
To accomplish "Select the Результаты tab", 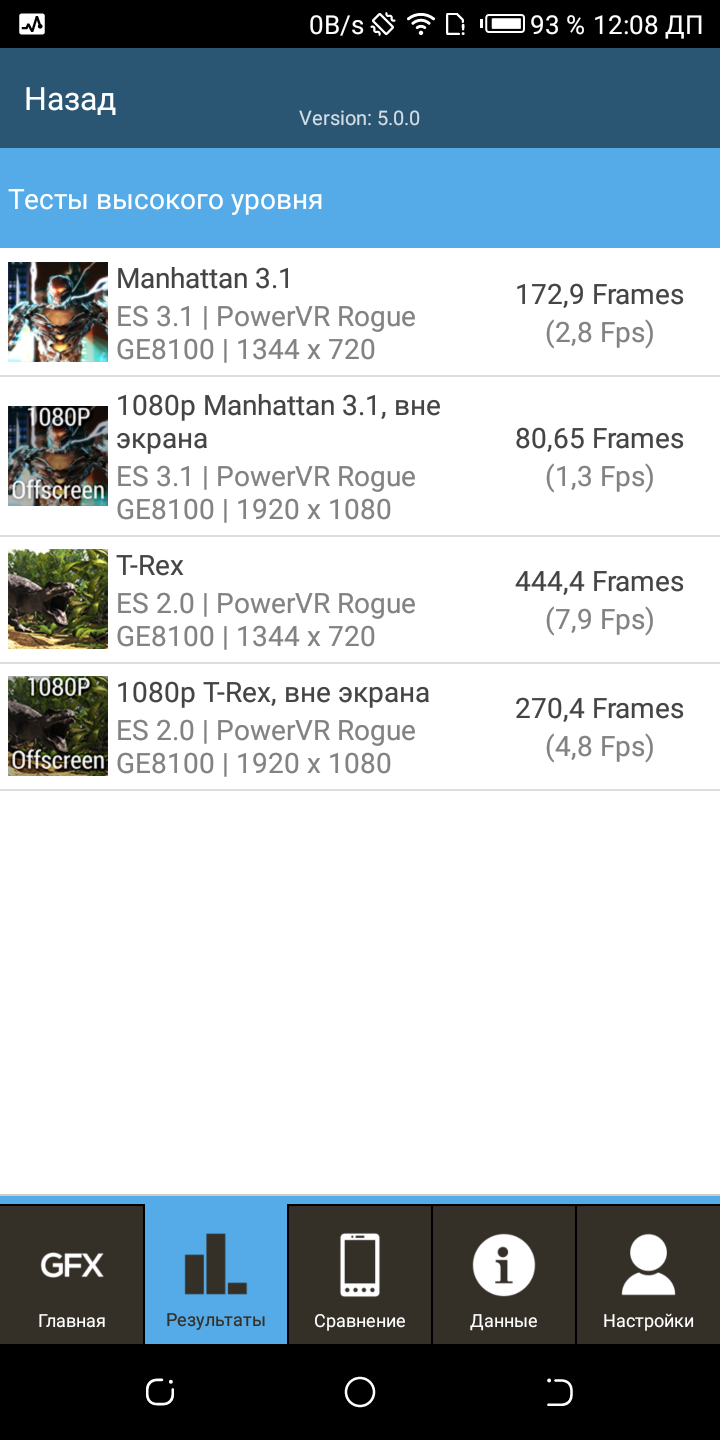I will tap(216, 1277).
